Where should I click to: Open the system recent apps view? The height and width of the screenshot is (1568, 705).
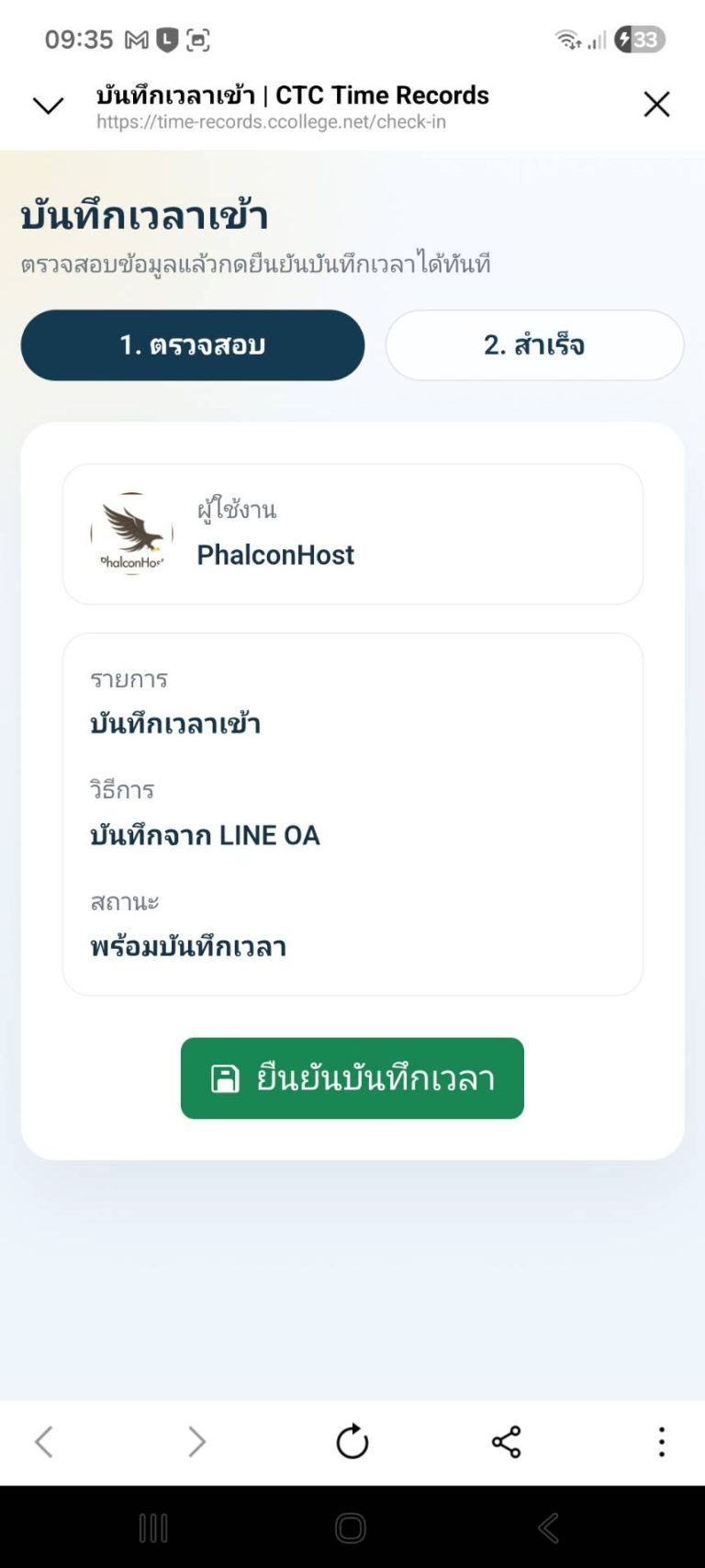153,1529
